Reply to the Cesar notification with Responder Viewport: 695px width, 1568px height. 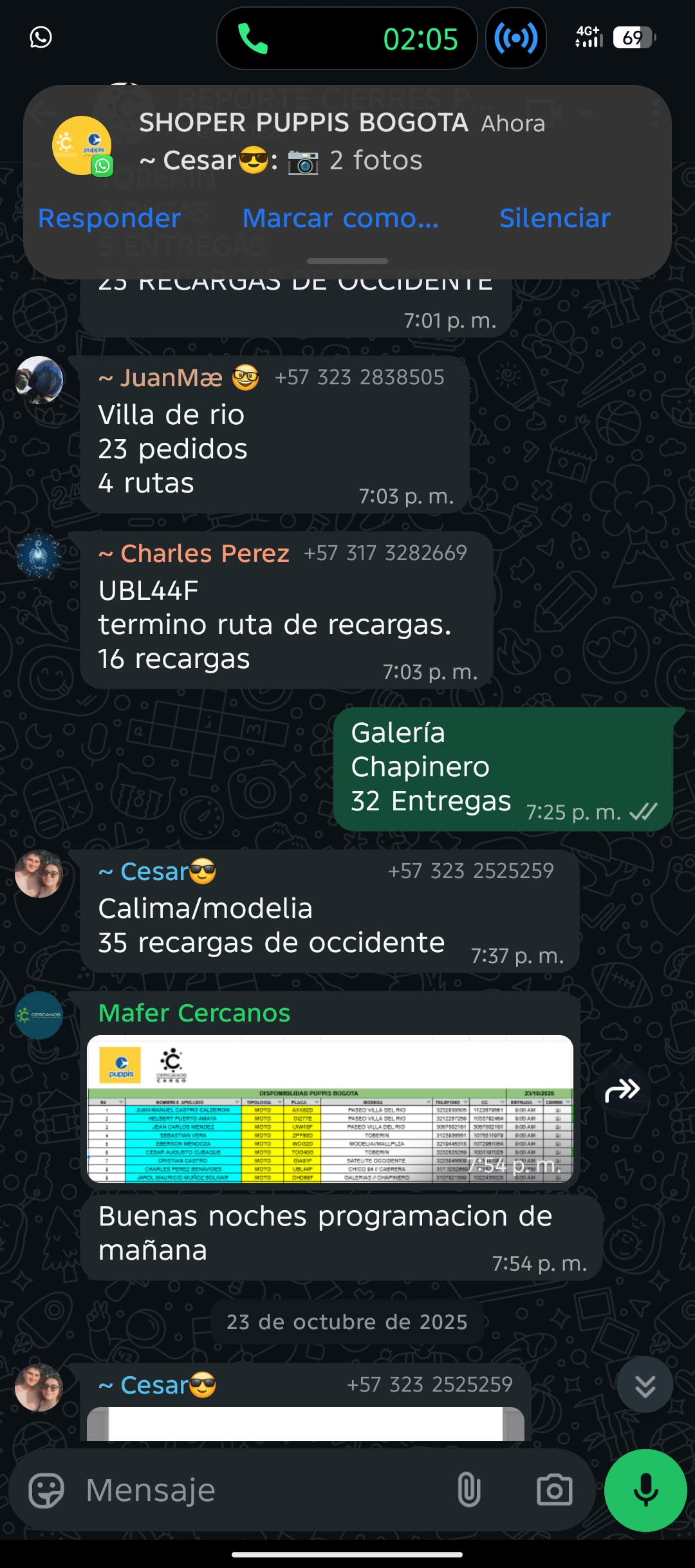click(109, 219)
